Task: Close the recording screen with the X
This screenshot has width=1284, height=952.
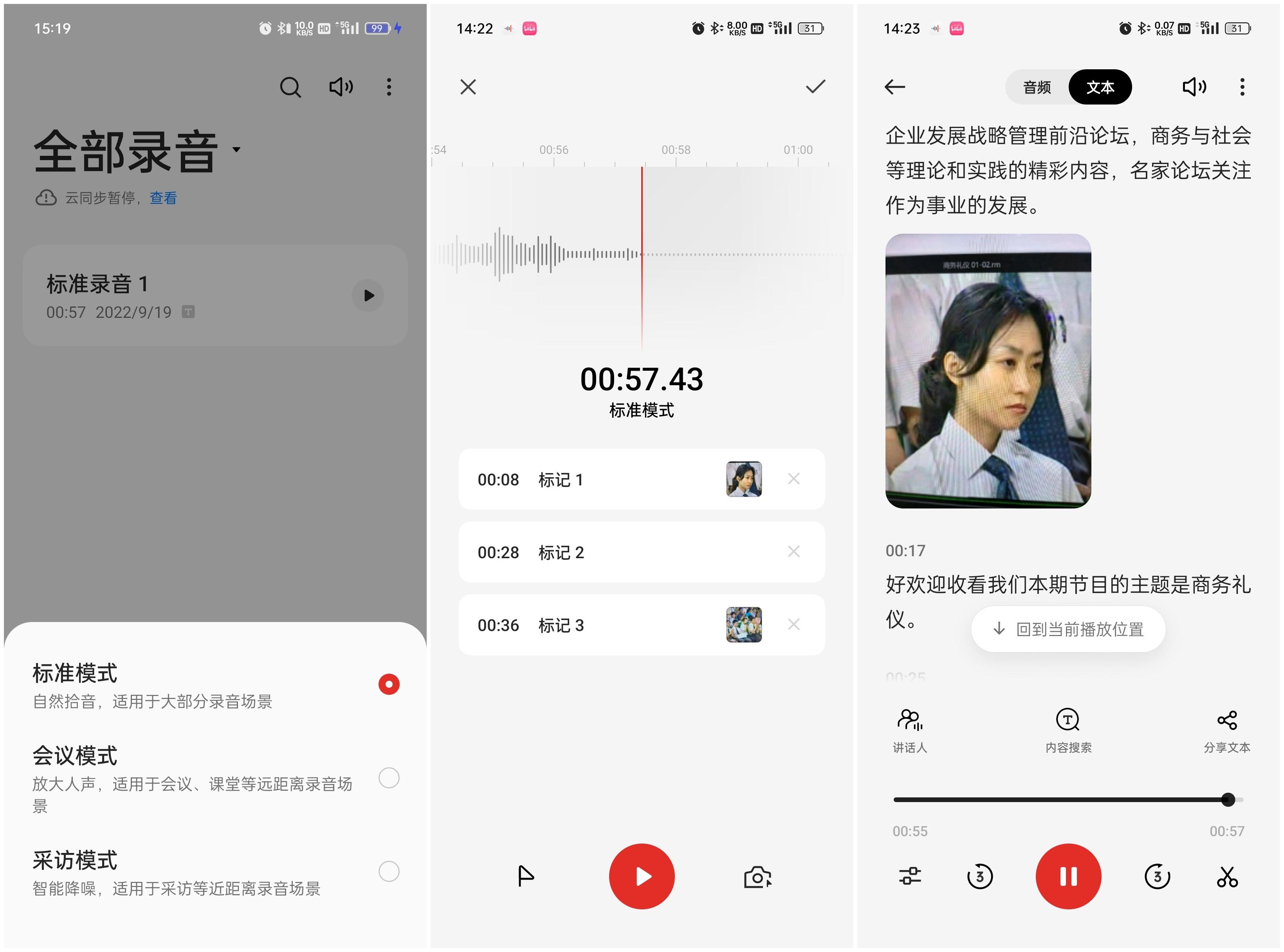Action: pyautogui.click(x=468, y=87)
